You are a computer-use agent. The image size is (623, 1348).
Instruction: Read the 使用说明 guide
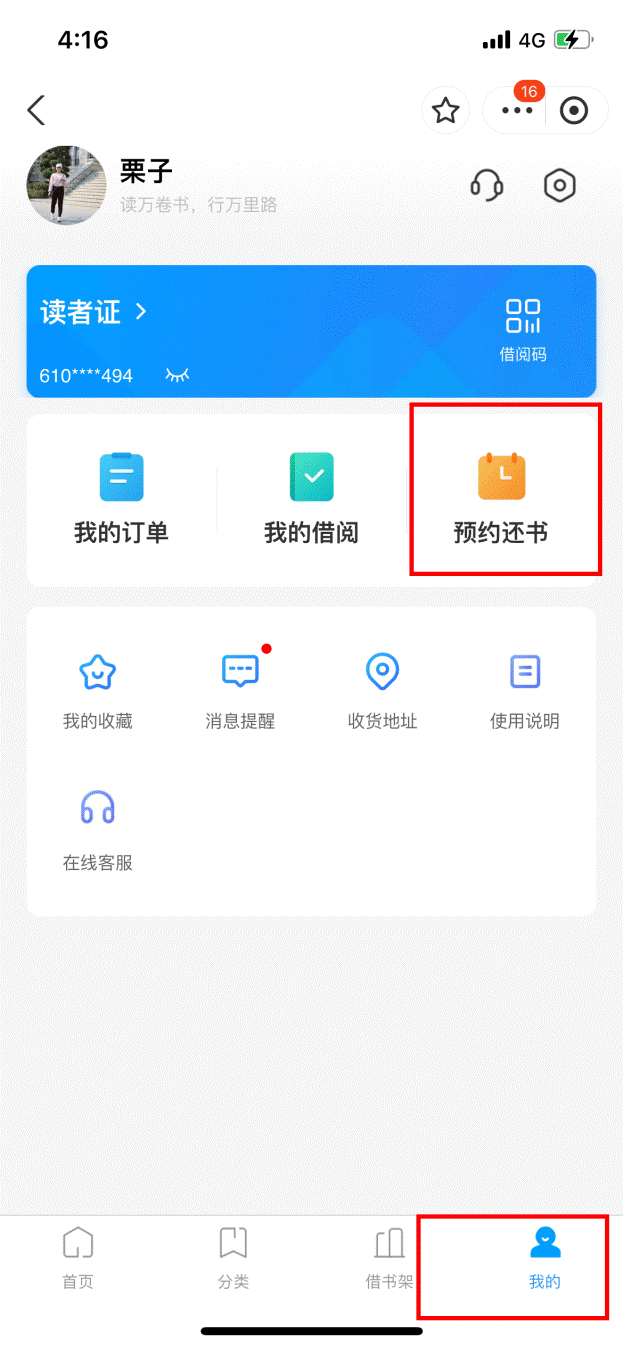tap(524, 691)
